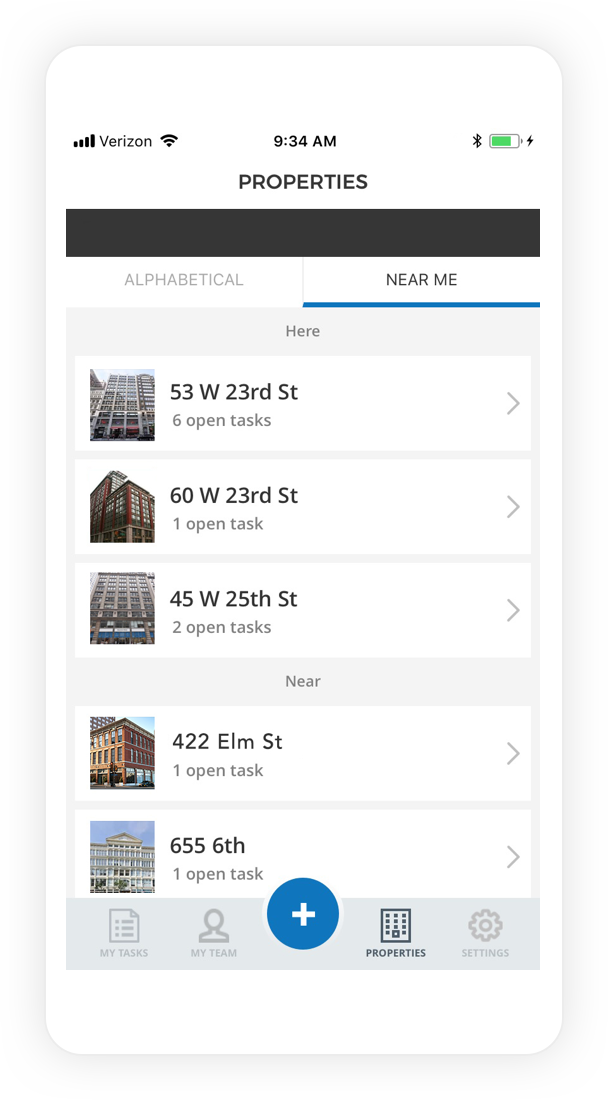
Task: Switch to the Alphabetical tab
Action: click(x=184, y=281)
